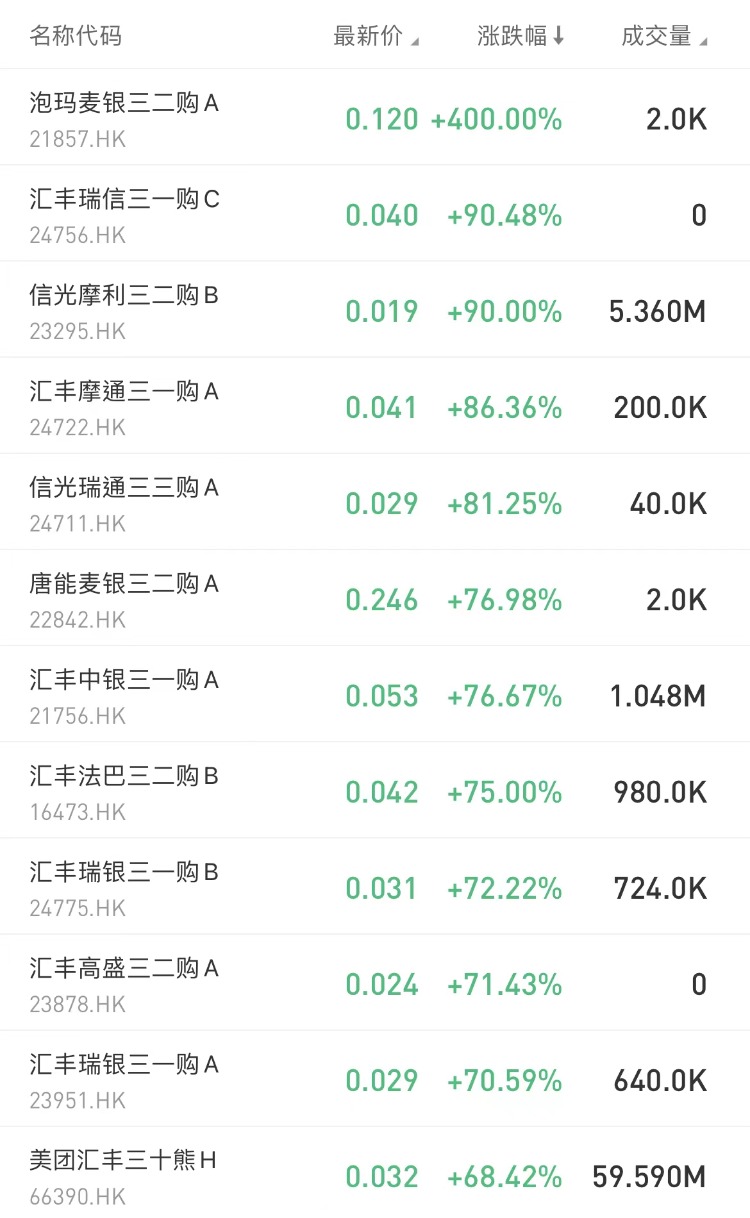Open 唐能麦银三二购A 22842.HK
750x1218 pixels.
(x=375, y=598)
